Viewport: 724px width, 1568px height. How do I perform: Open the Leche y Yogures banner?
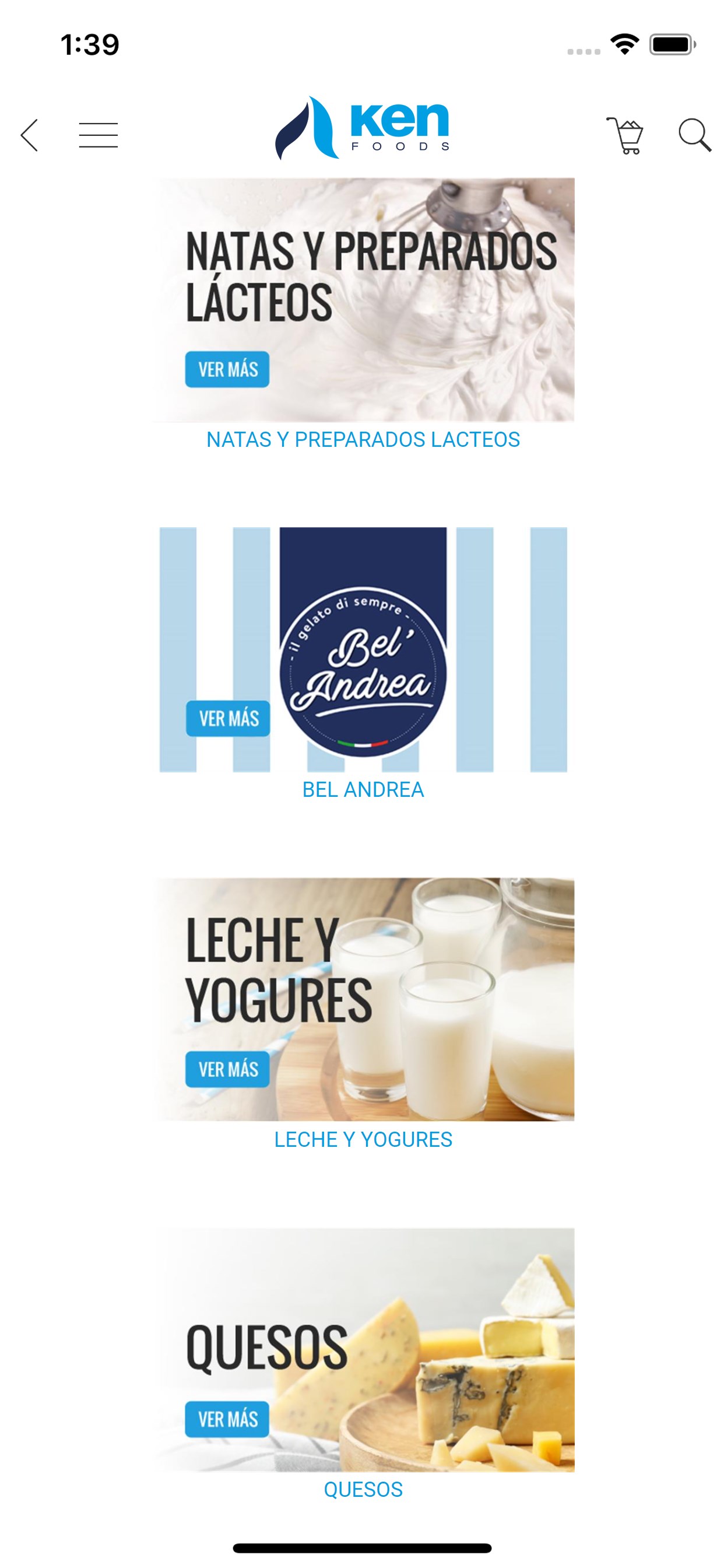click(363, 999)
